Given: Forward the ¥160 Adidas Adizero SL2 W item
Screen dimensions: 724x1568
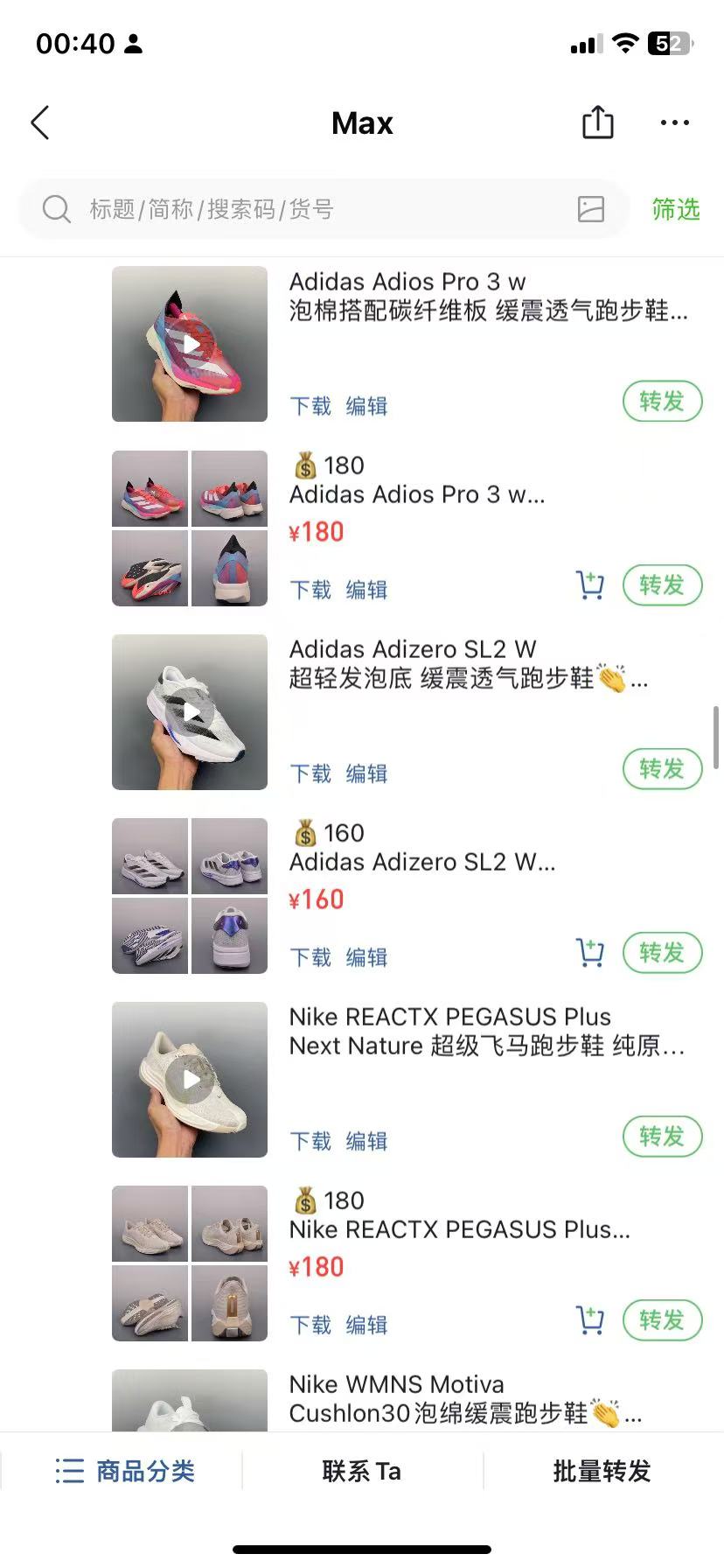Looking at the screenshot, I should 662,953.
